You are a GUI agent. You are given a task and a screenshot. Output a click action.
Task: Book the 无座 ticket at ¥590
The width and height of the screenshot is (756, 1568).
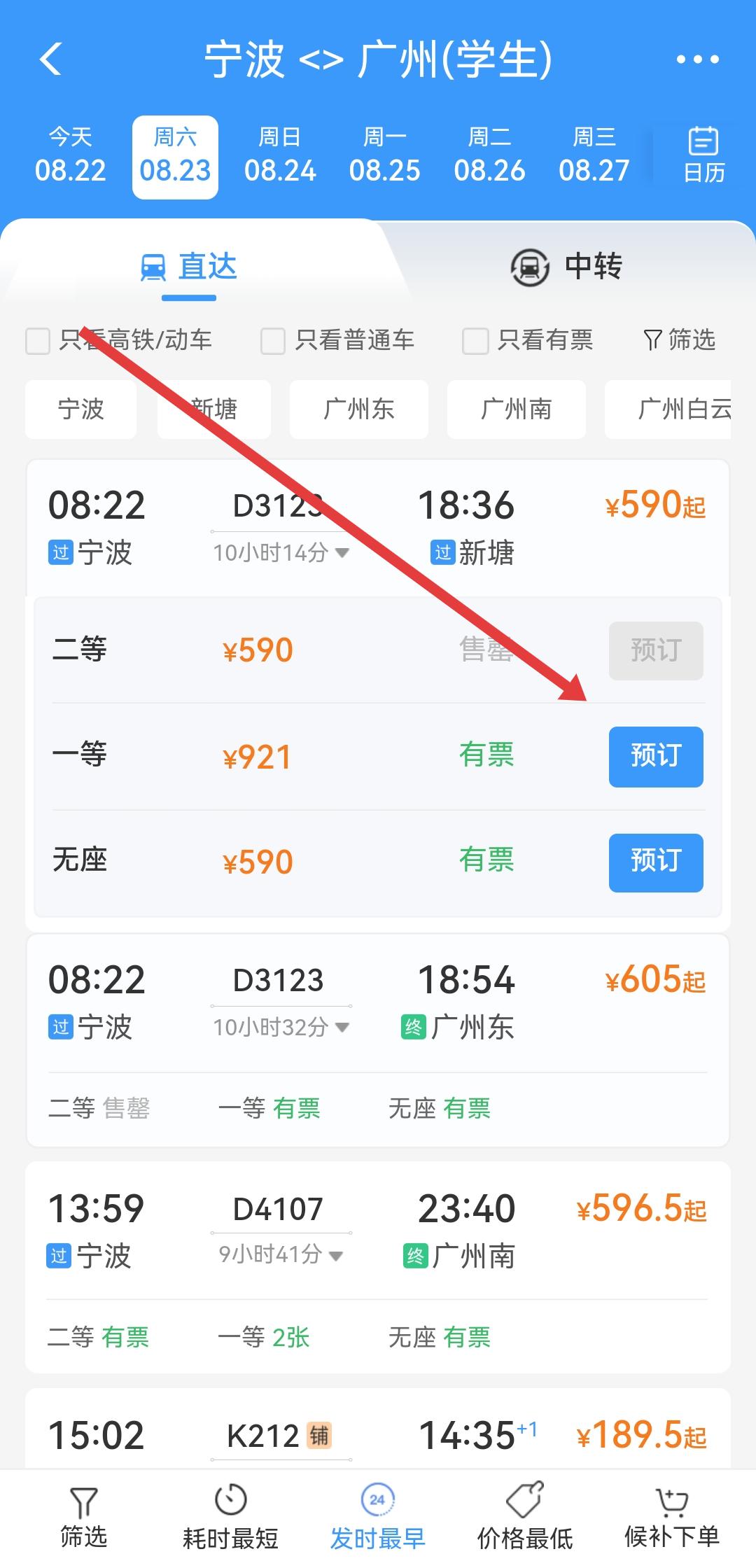655,862
